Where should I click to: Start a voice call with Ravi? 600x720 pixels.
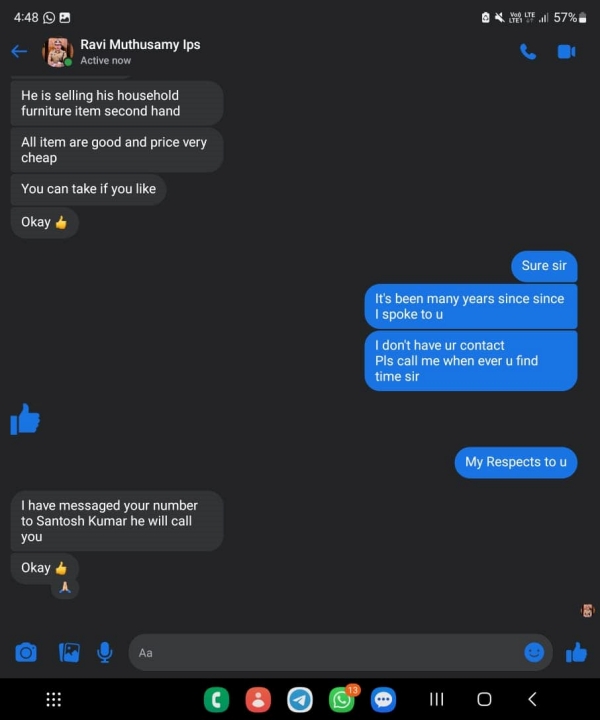(528, 52)
